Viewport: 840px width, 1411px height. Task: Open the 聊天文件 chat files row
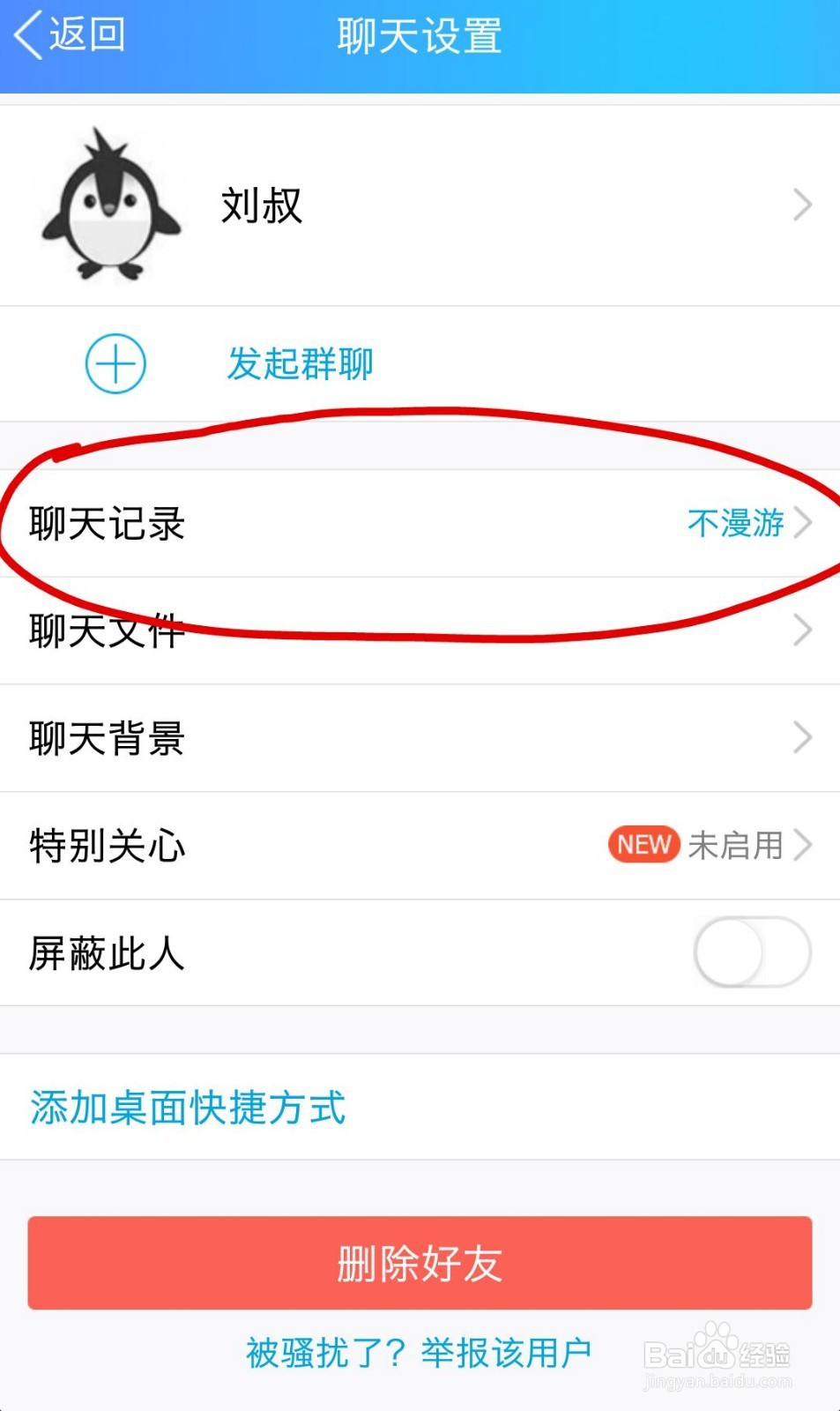(x=420, y=631)
